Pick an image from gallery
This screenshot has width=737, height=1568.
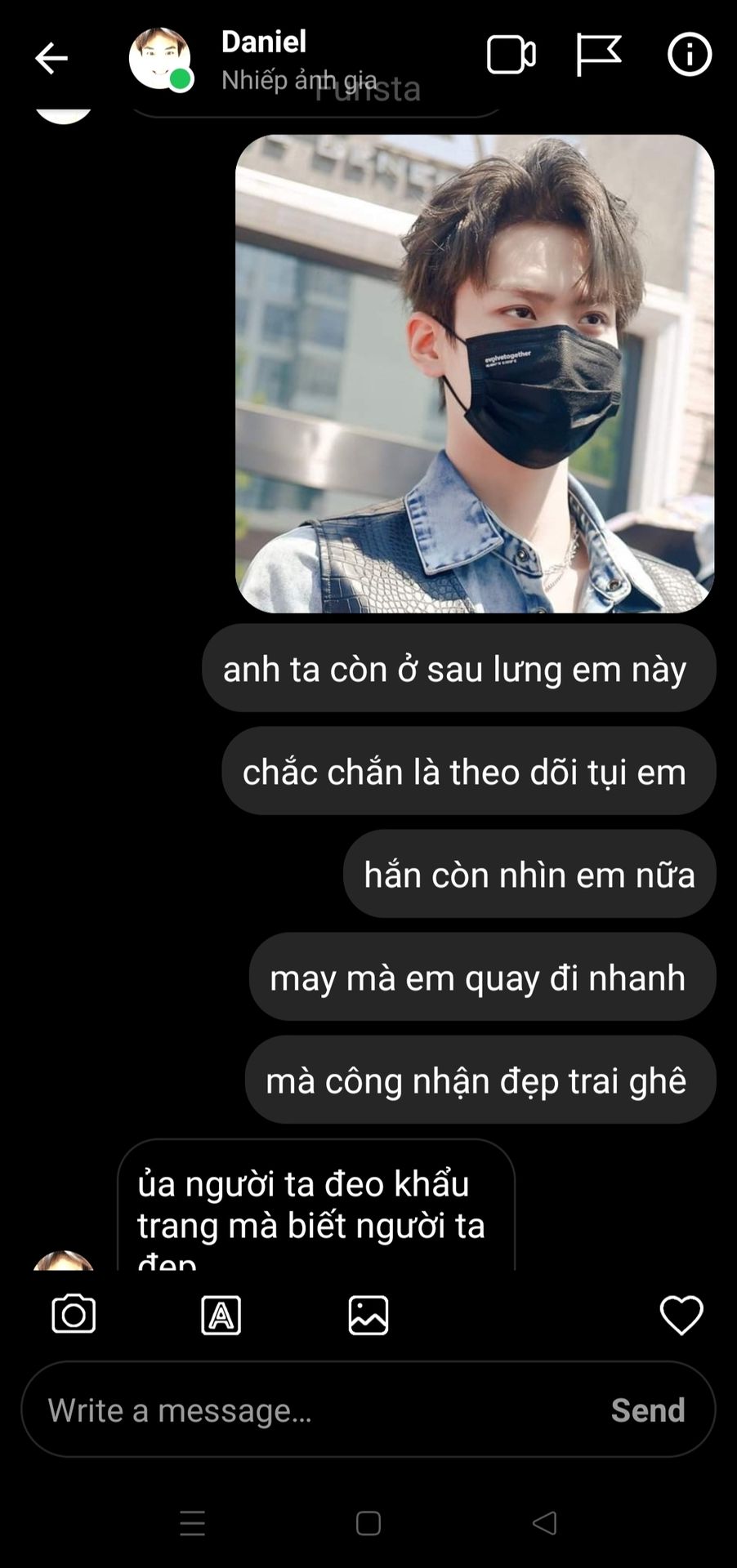tap(368, 1315)
